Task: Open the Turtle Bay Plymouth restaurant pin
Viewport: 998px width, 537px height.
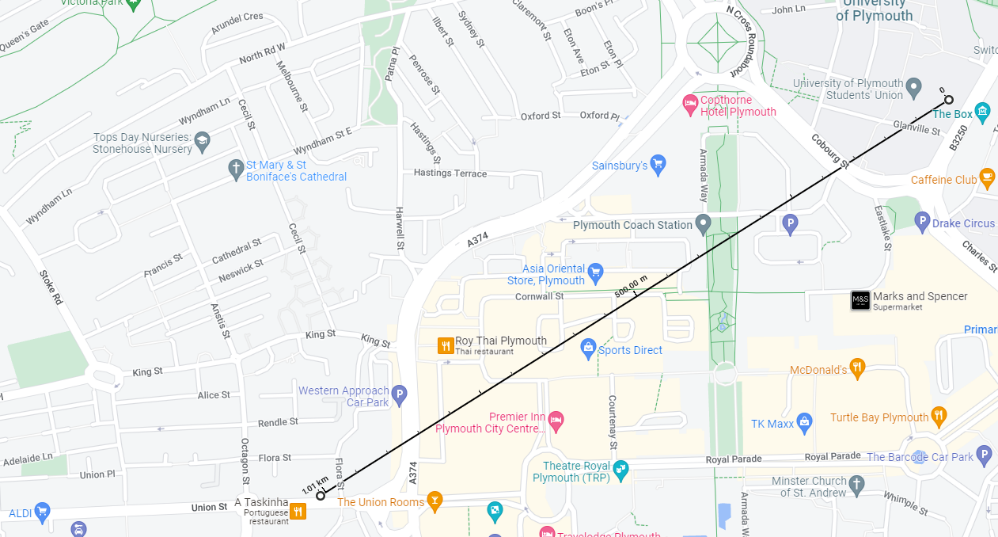Action: 938,416
